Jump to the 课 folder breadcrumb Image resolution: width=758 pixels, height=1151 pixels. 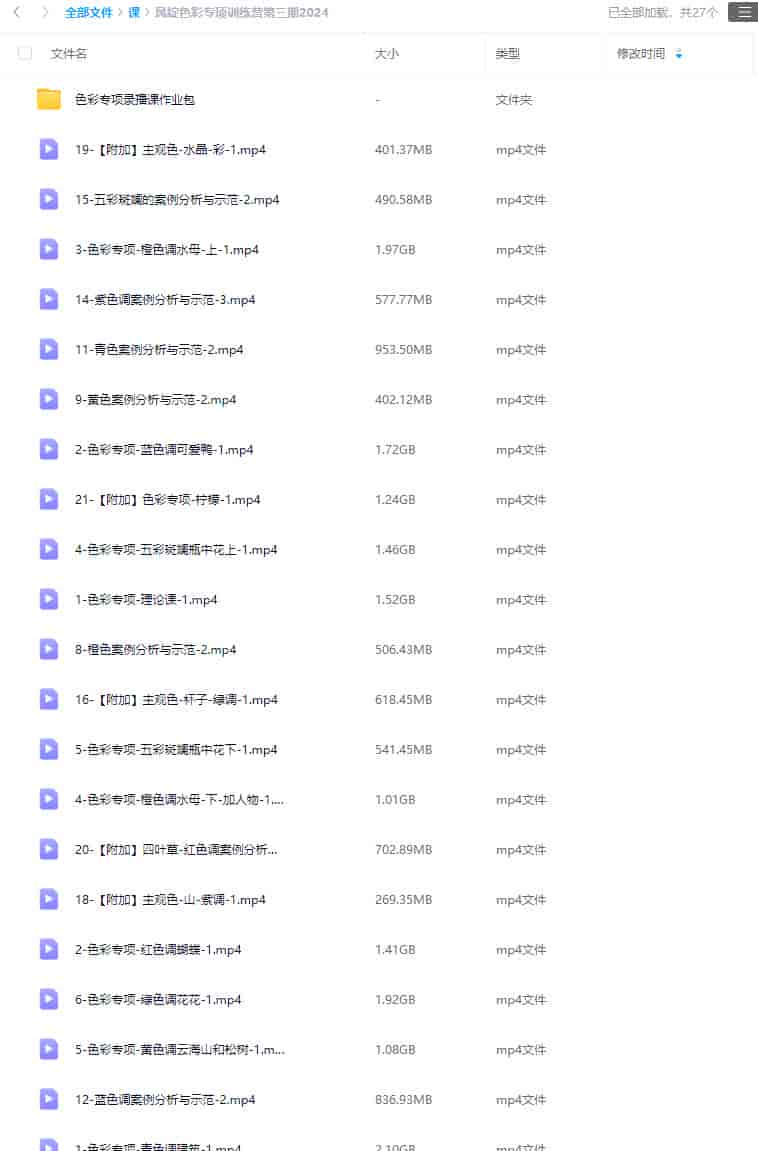pos(134,13)
